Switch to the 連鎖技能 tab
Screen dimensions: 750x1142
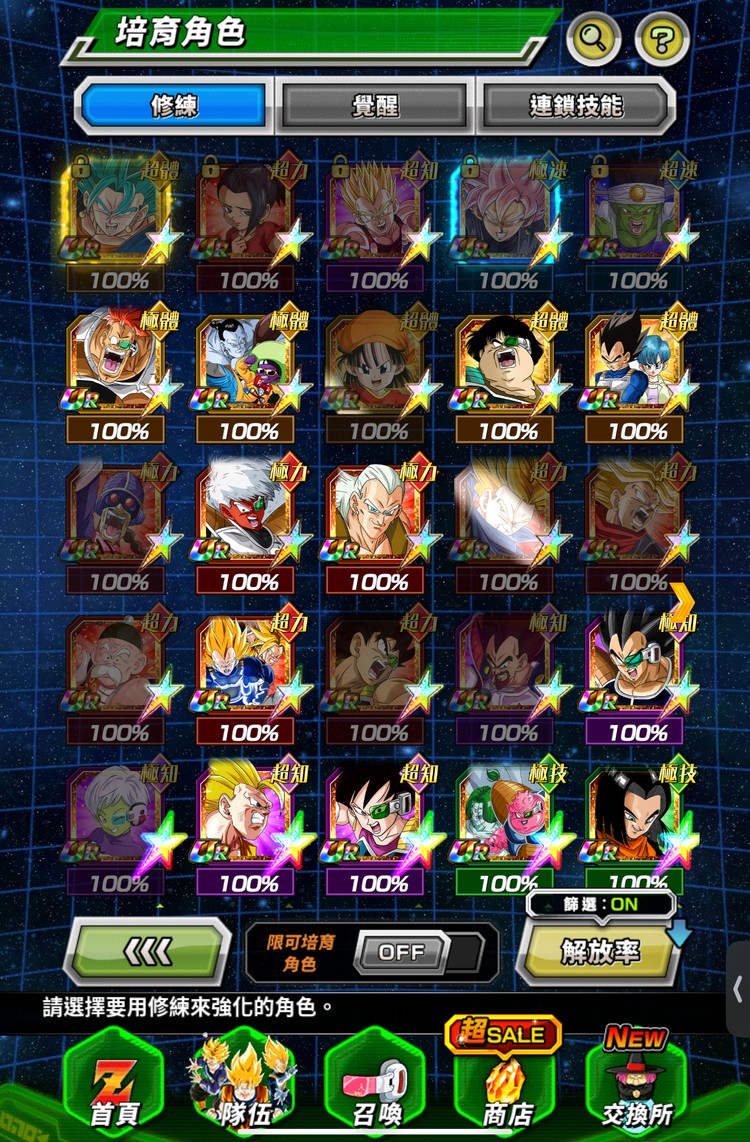coord(575,106)
